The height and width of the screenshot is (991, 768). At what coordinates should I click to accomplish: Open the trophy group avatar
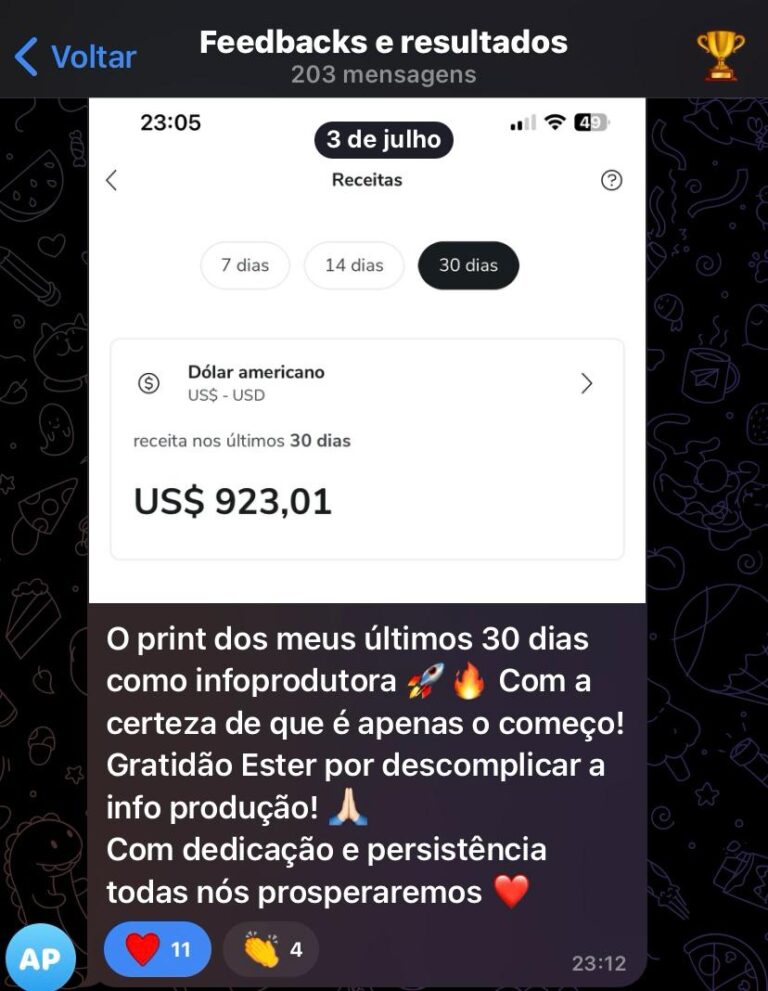(x=720, y=55)
